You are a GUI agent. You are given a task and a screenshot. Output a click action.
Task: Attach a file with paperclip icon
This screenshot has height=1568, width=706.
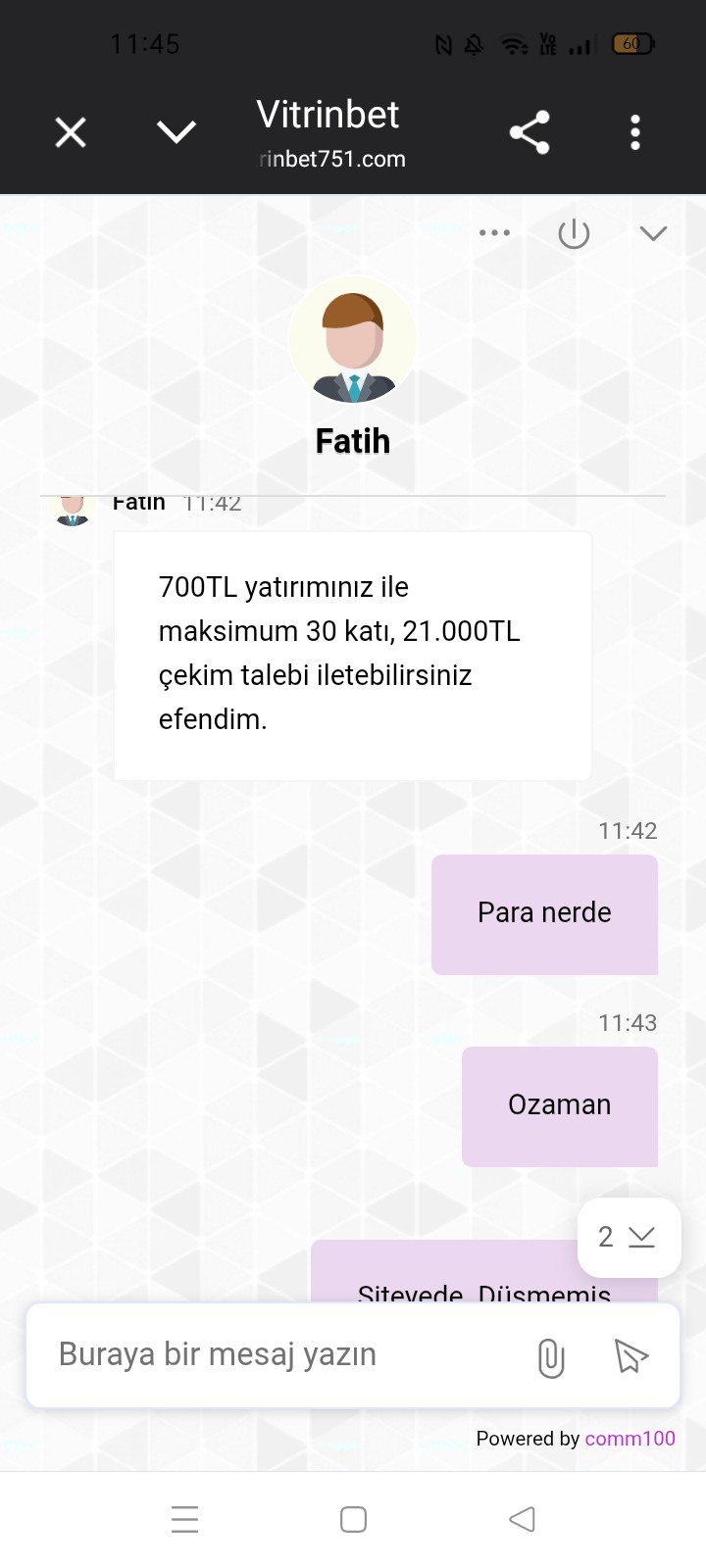[551, 1357]
